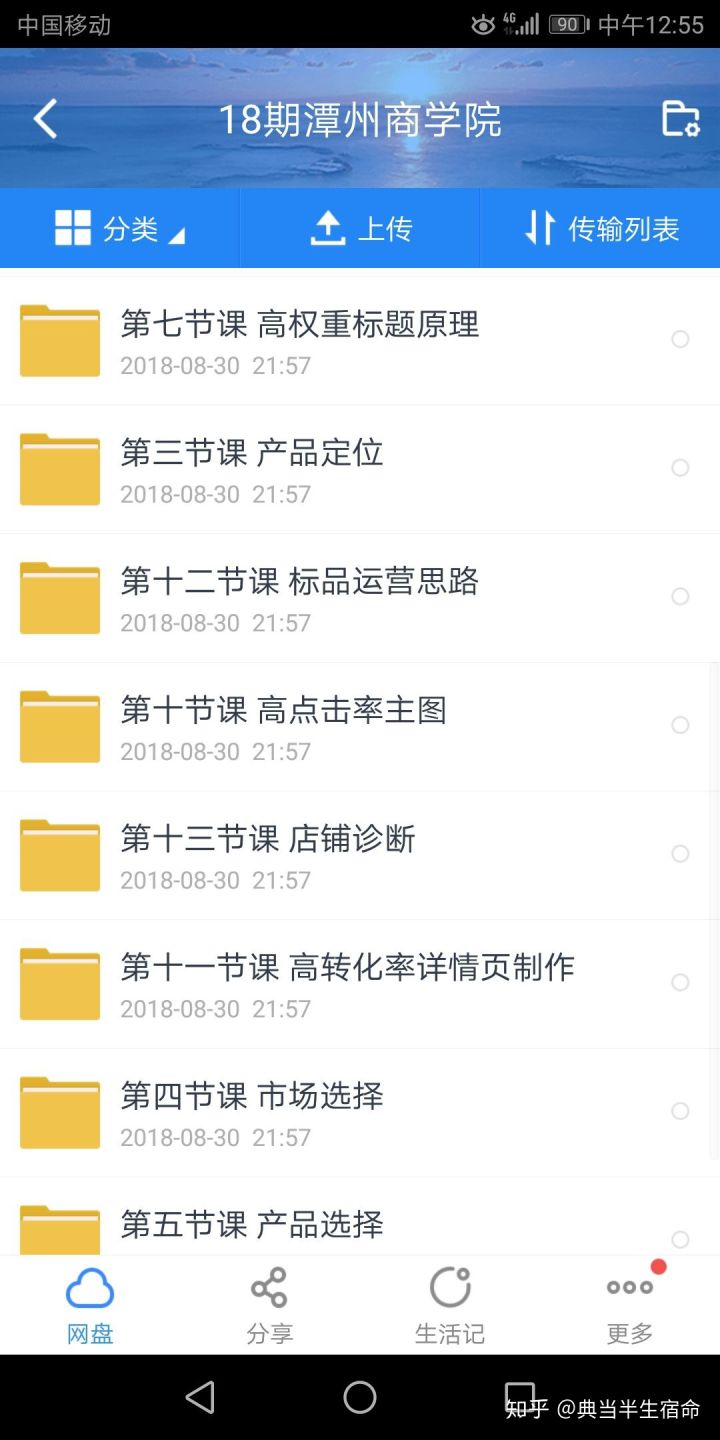Open folder 第三节课 产品定位

[252, 468]
